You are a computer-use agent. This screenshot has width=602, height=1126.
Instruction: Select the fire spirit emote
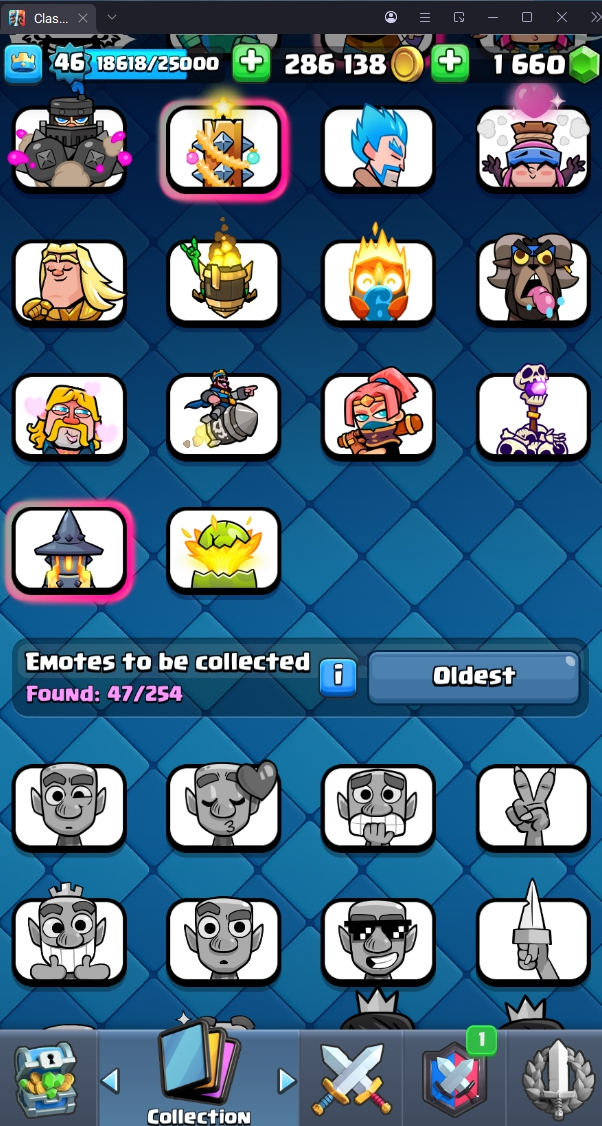(x=378, y=282)
